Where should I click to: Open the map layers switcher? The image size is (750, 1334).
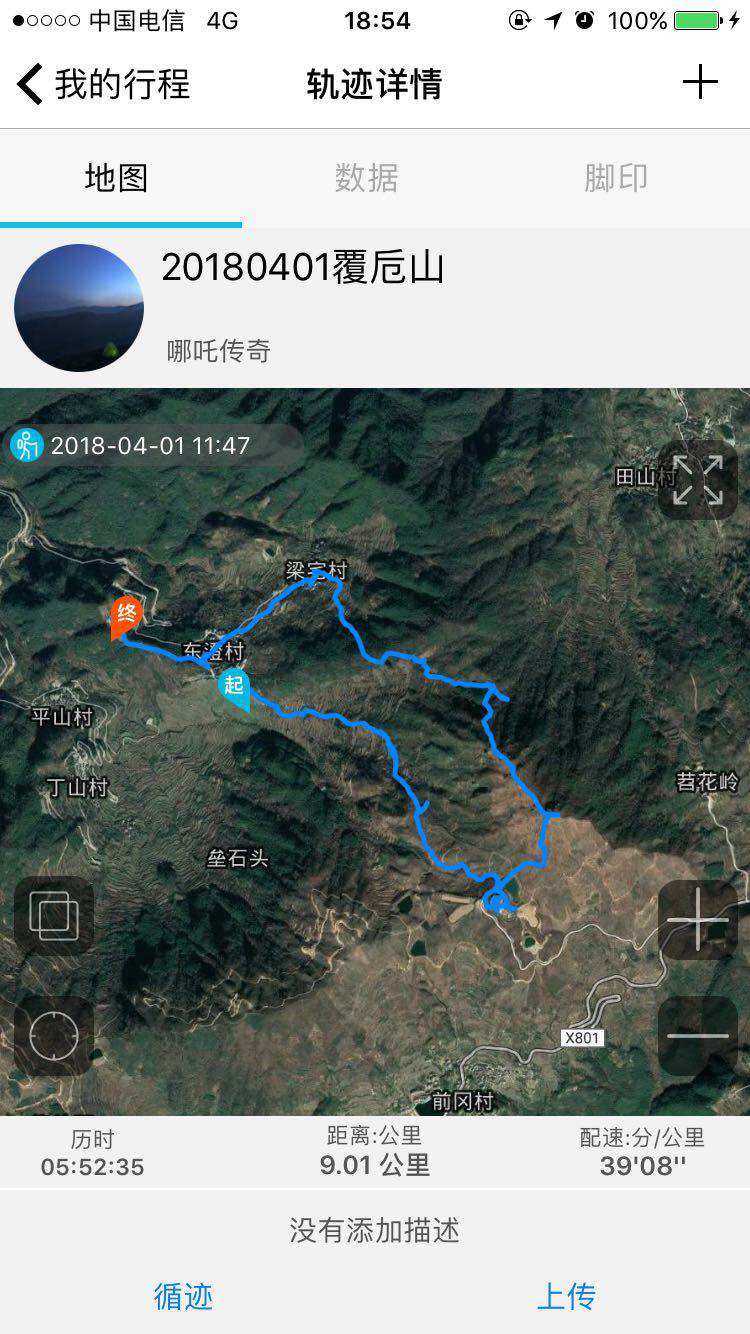[x=54, y=915]
